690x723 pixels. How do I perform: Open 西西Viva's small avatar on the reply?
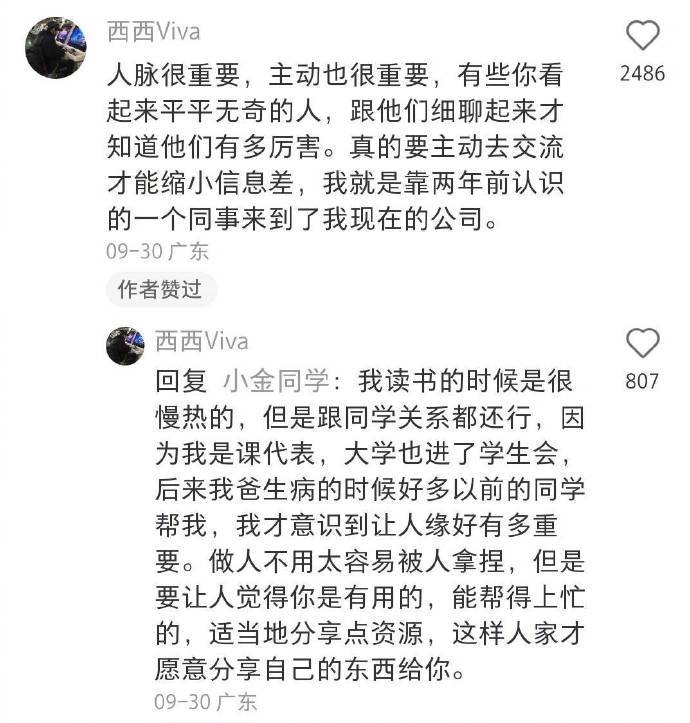tap(125, 346)
